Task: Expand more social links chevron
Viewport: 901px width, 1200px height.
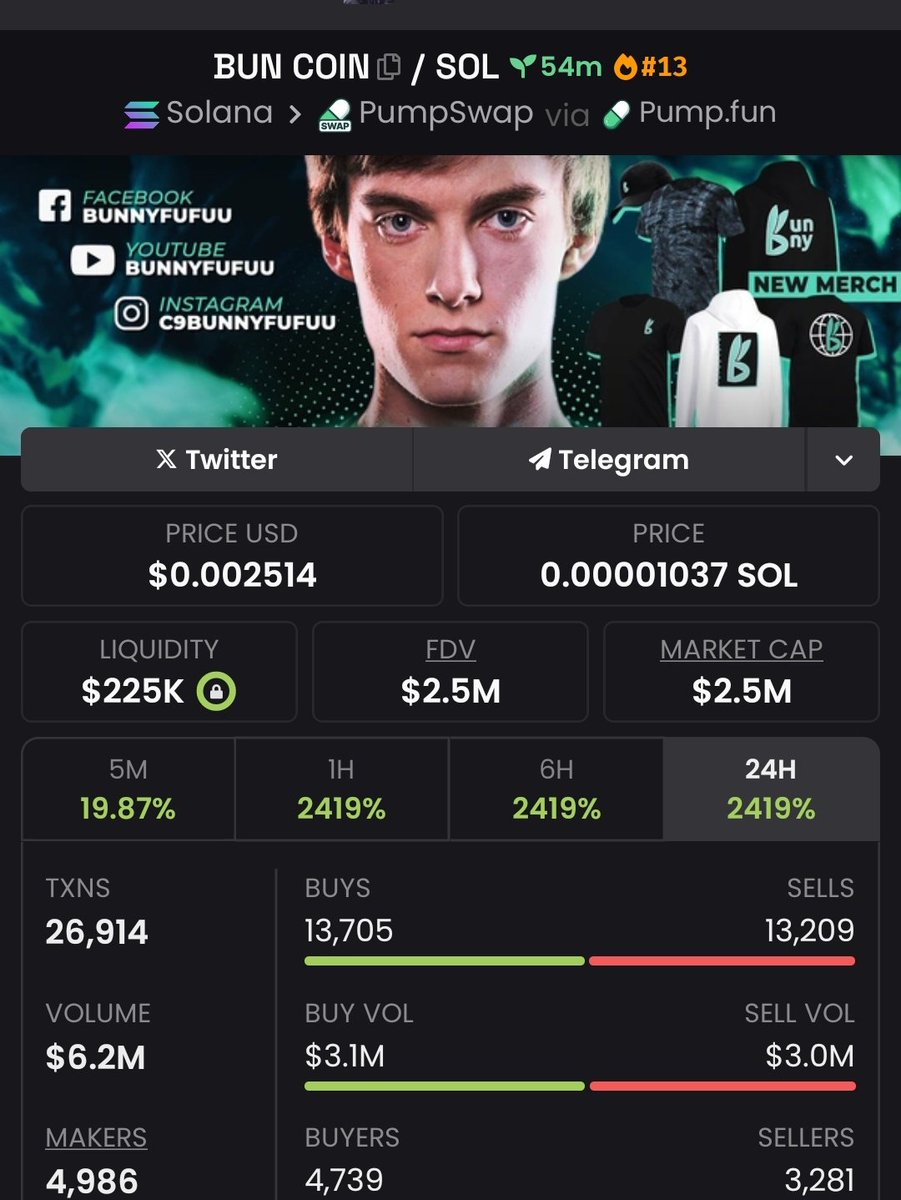Action: [x=844, y=460]
